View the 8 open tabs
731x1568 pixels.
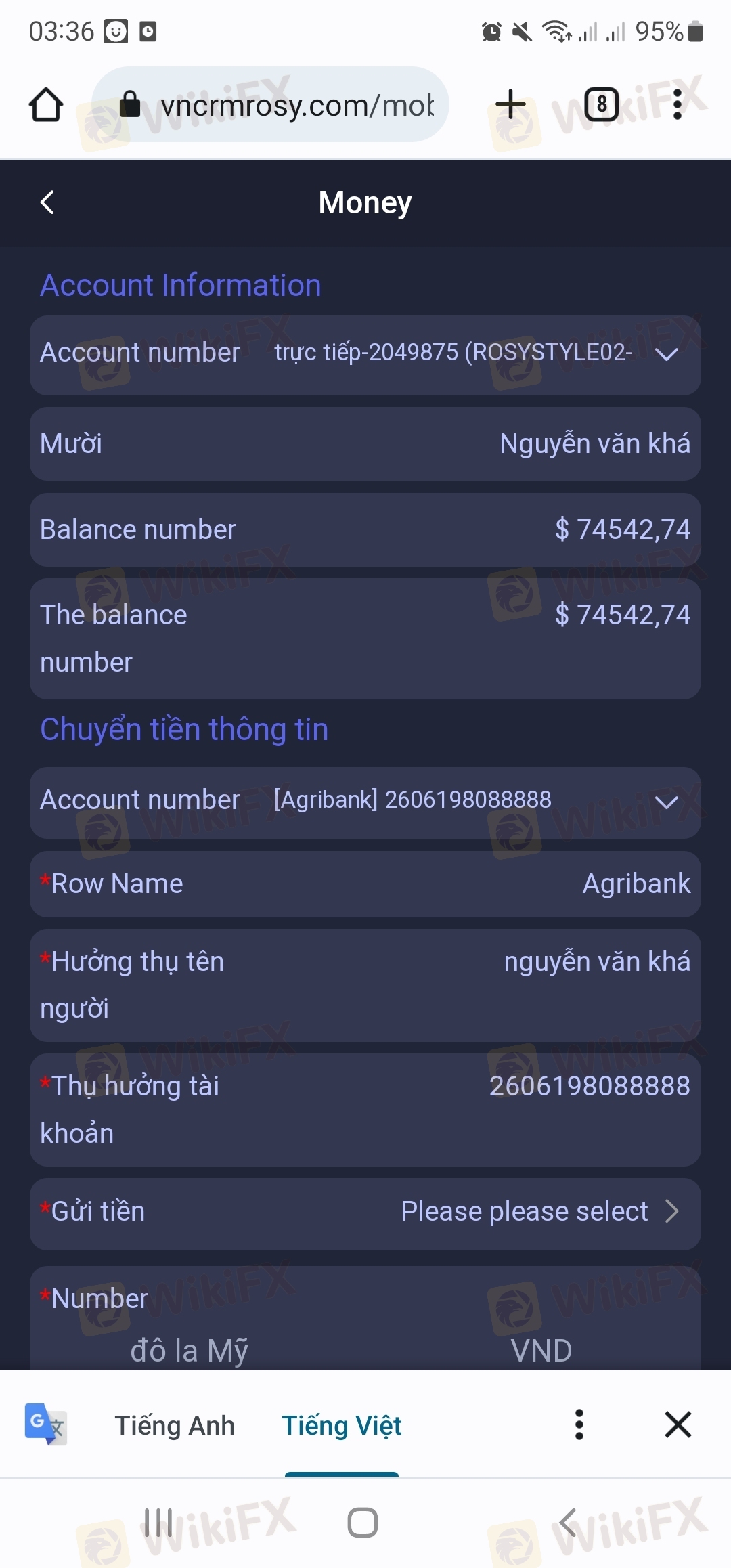pyautogui.click(x=601, y=105)
